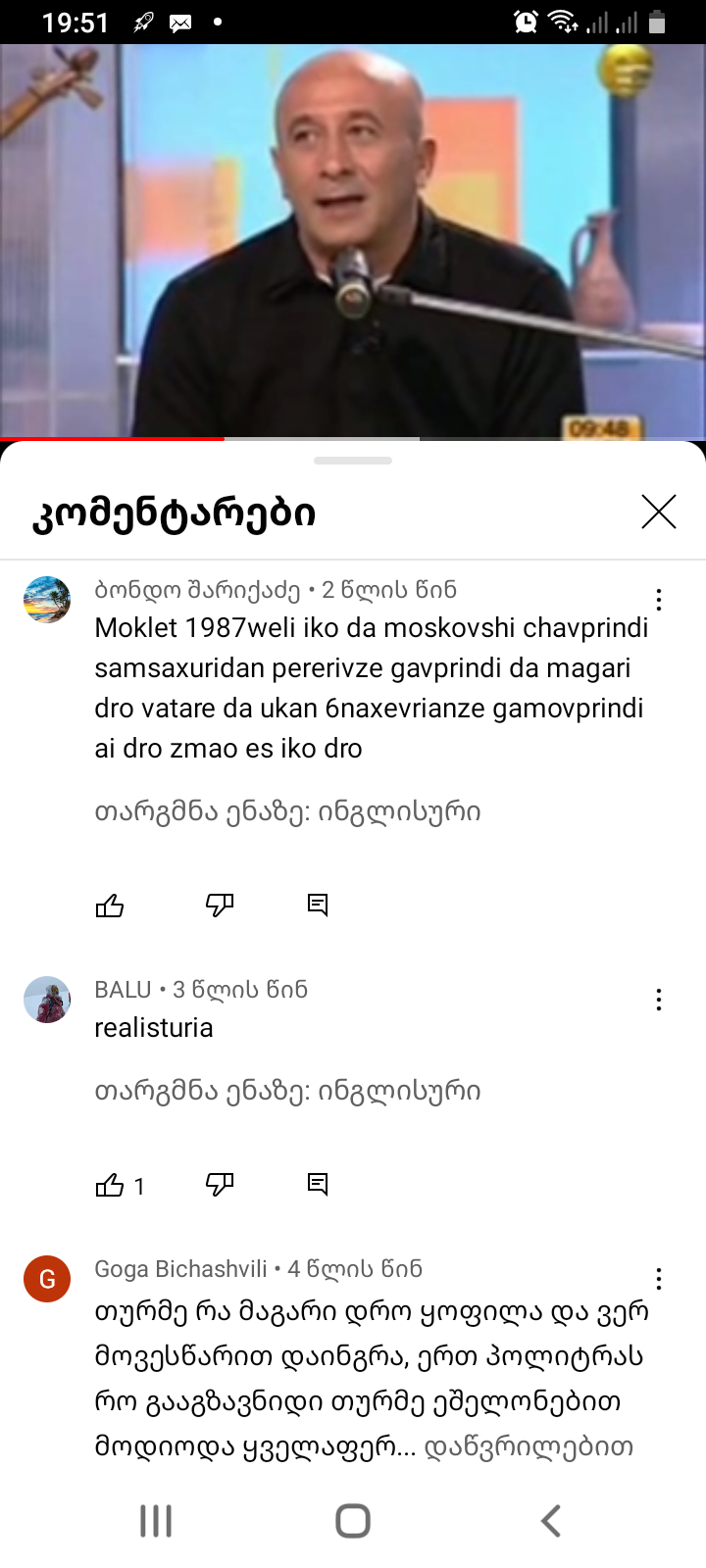Like BALU's comment
706x1568 pixels.
point(110,1185)
